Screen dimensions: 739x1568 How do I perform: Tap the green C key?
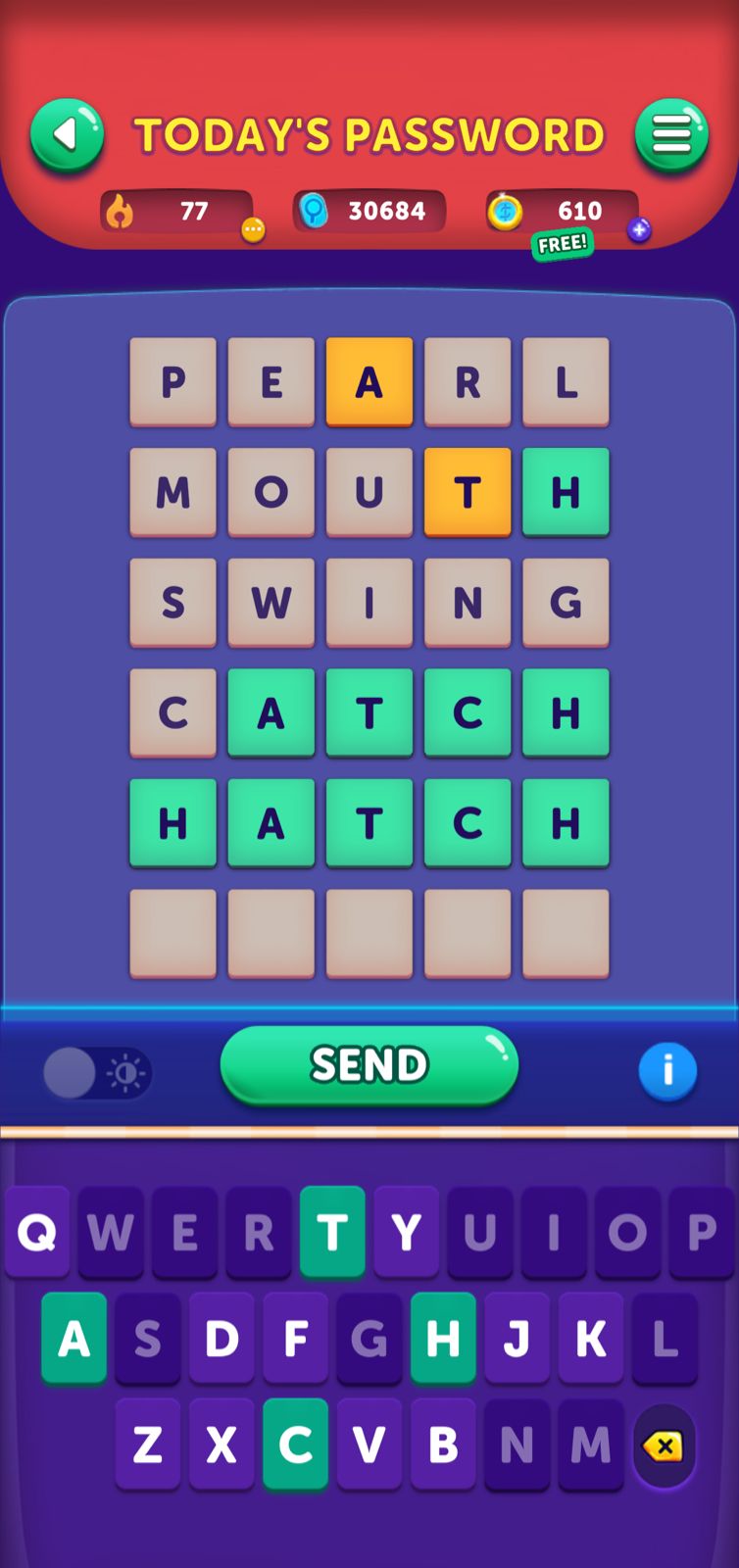pos(295,1444)
